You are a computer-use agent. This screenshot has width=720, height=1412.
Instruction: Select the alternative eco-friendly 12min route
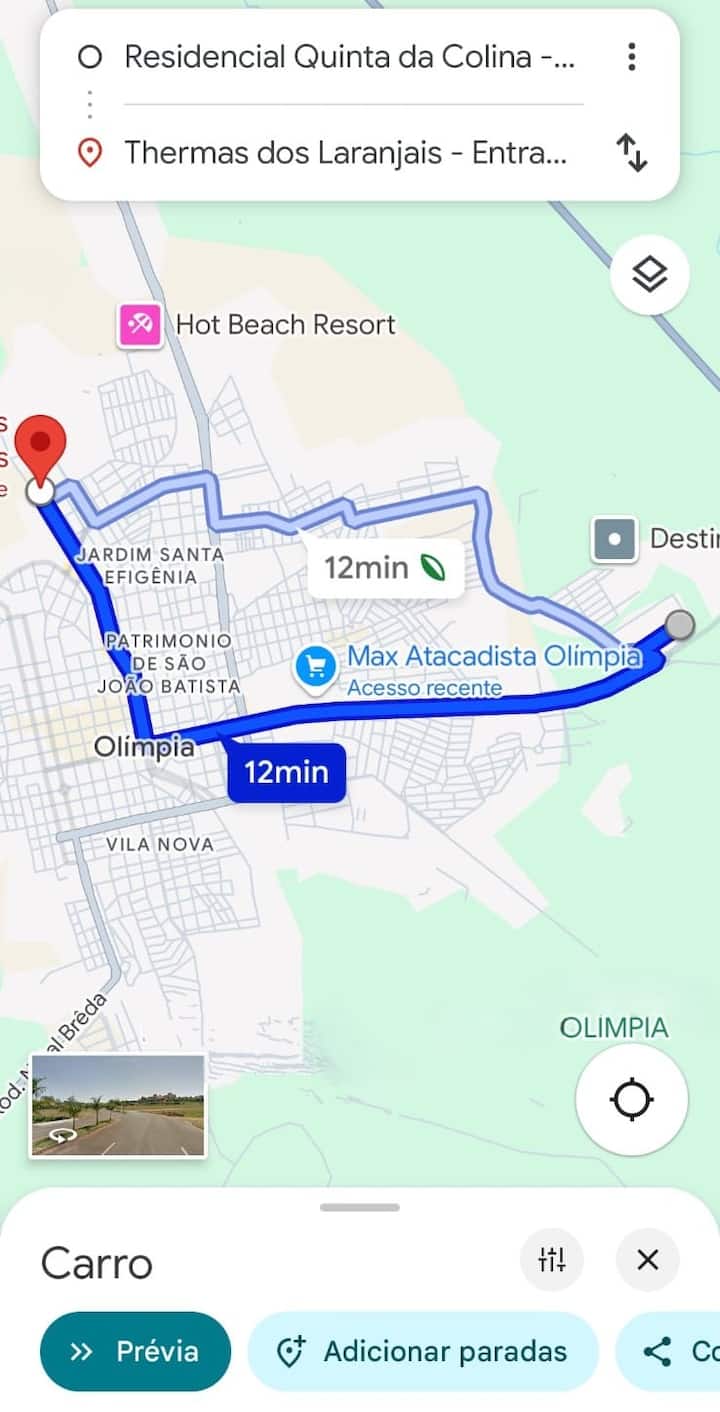[x=385, y=568]
